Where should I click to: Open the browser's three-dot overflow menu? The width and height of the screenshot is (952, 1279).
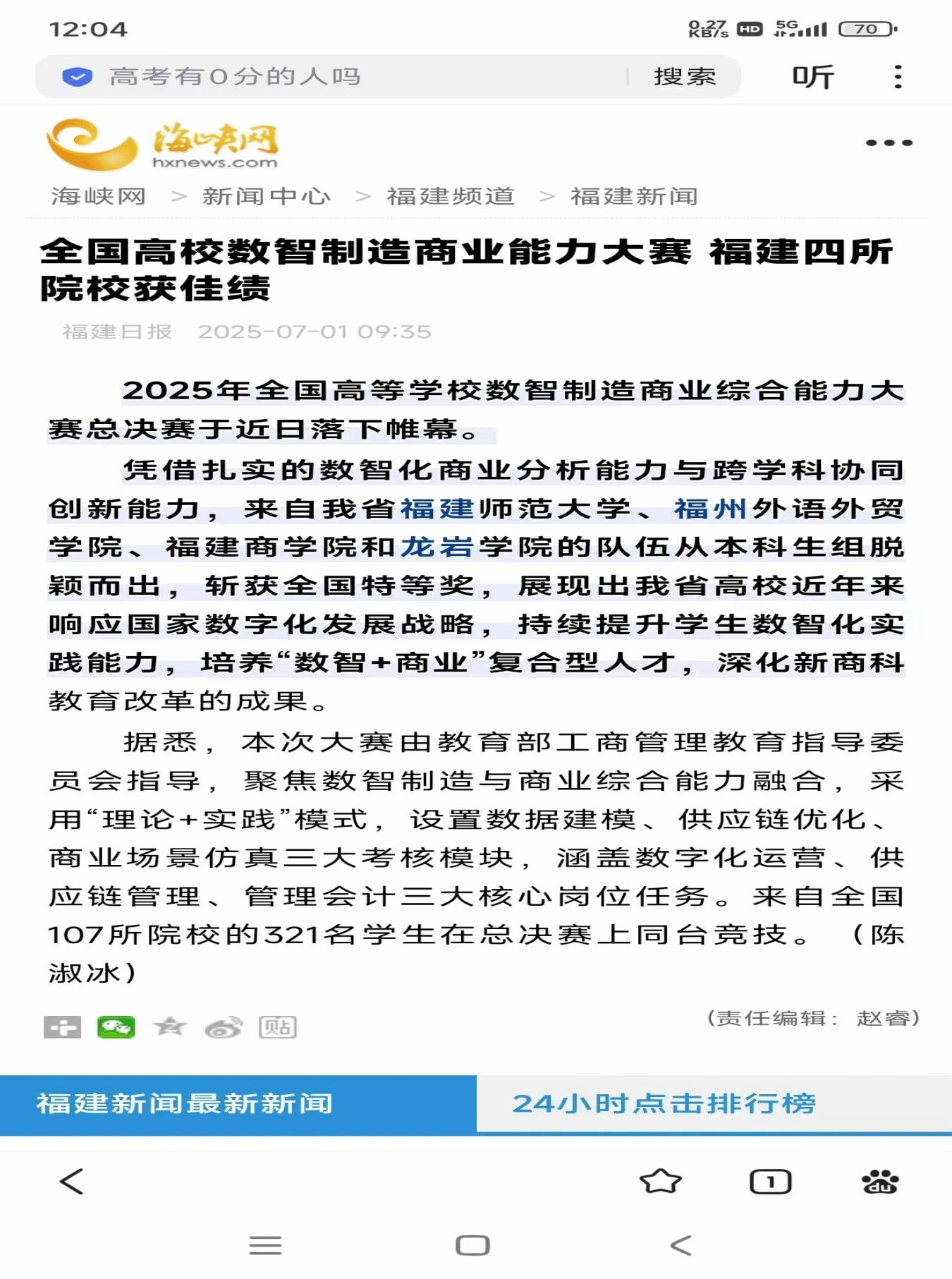[898, 76]
